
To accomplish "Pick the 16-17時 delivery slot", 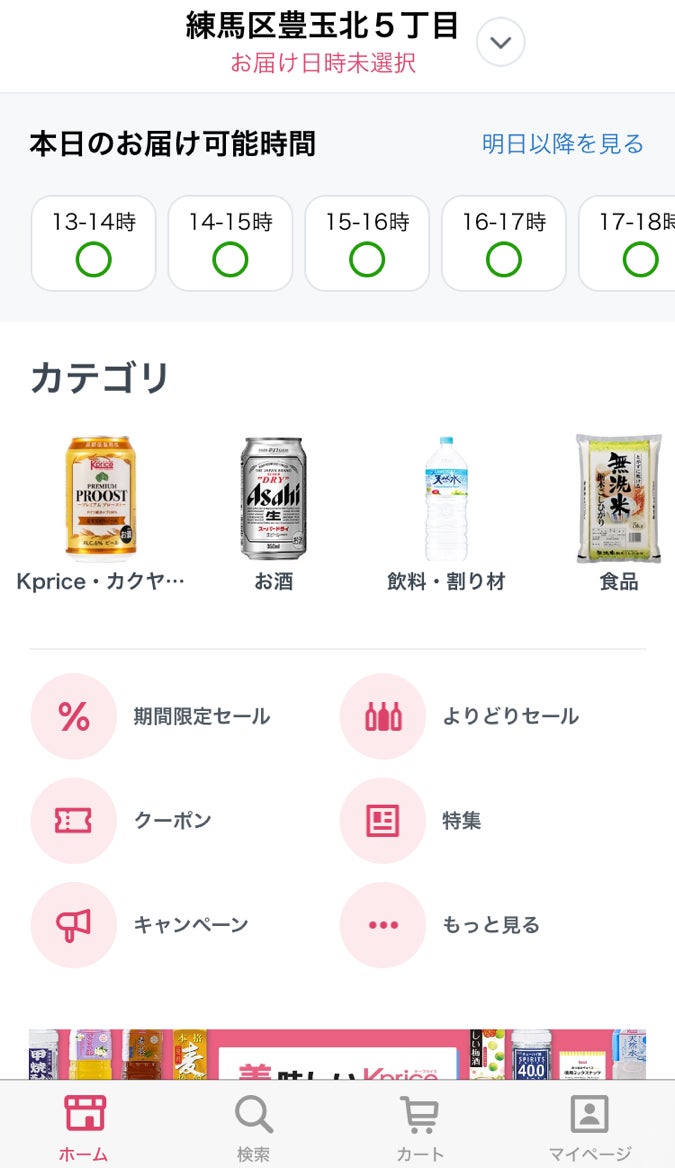I will [x=504, y=243].
